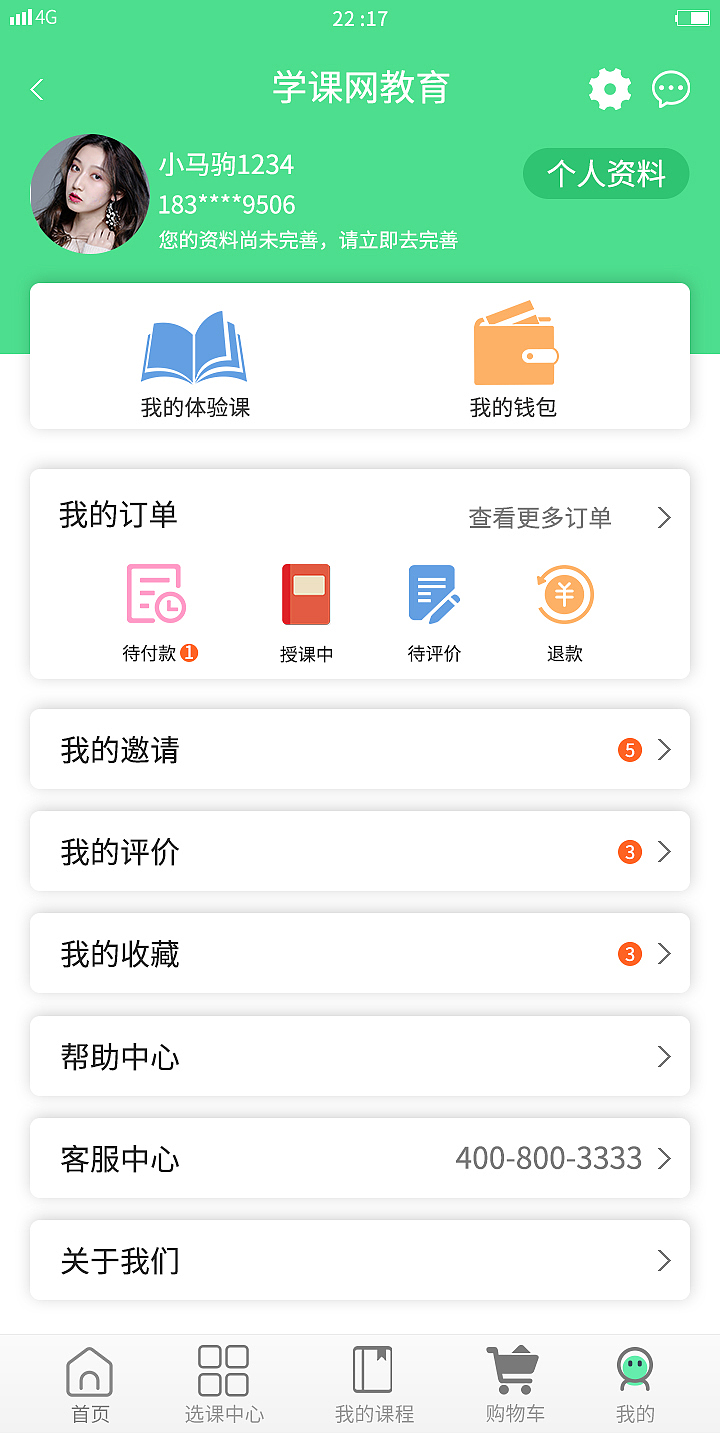Tap the battery indicator in status bar
This screenshot has height=1445, width=720.
tap(692, 17)
